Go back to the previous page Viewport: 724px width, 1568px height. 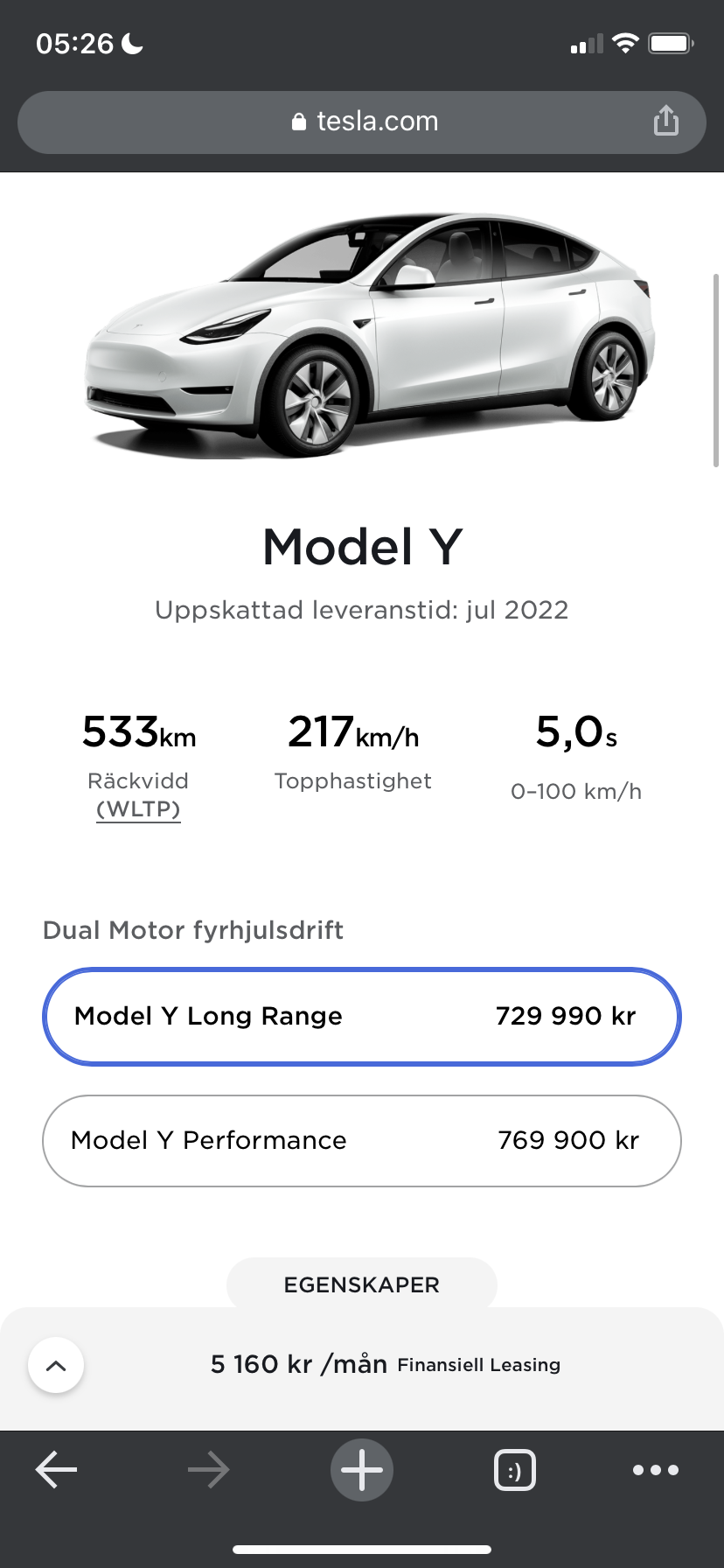coord(57,1470)
